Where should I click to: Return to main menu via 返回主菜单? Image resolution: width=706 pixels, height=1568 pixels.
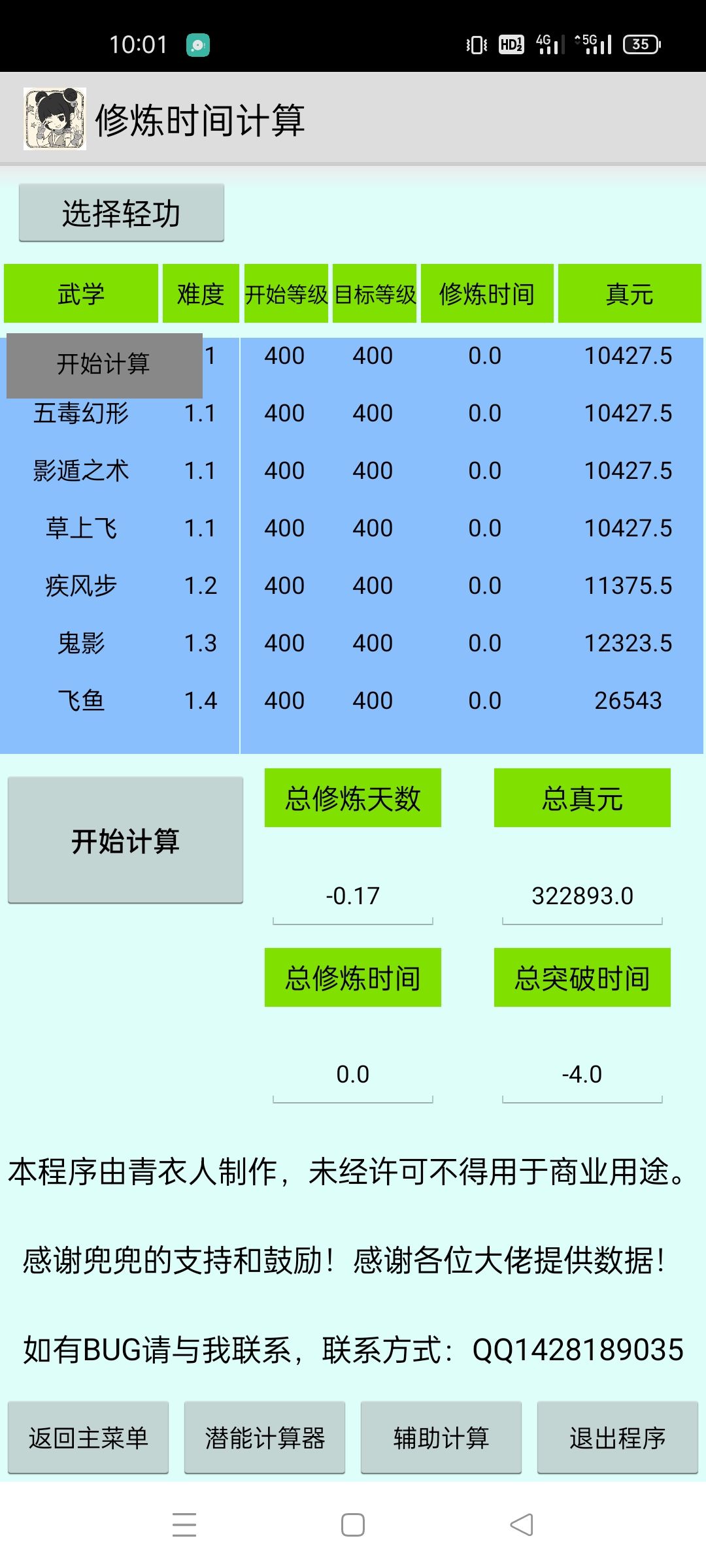pyautogui.click(x=88, y=1437)
